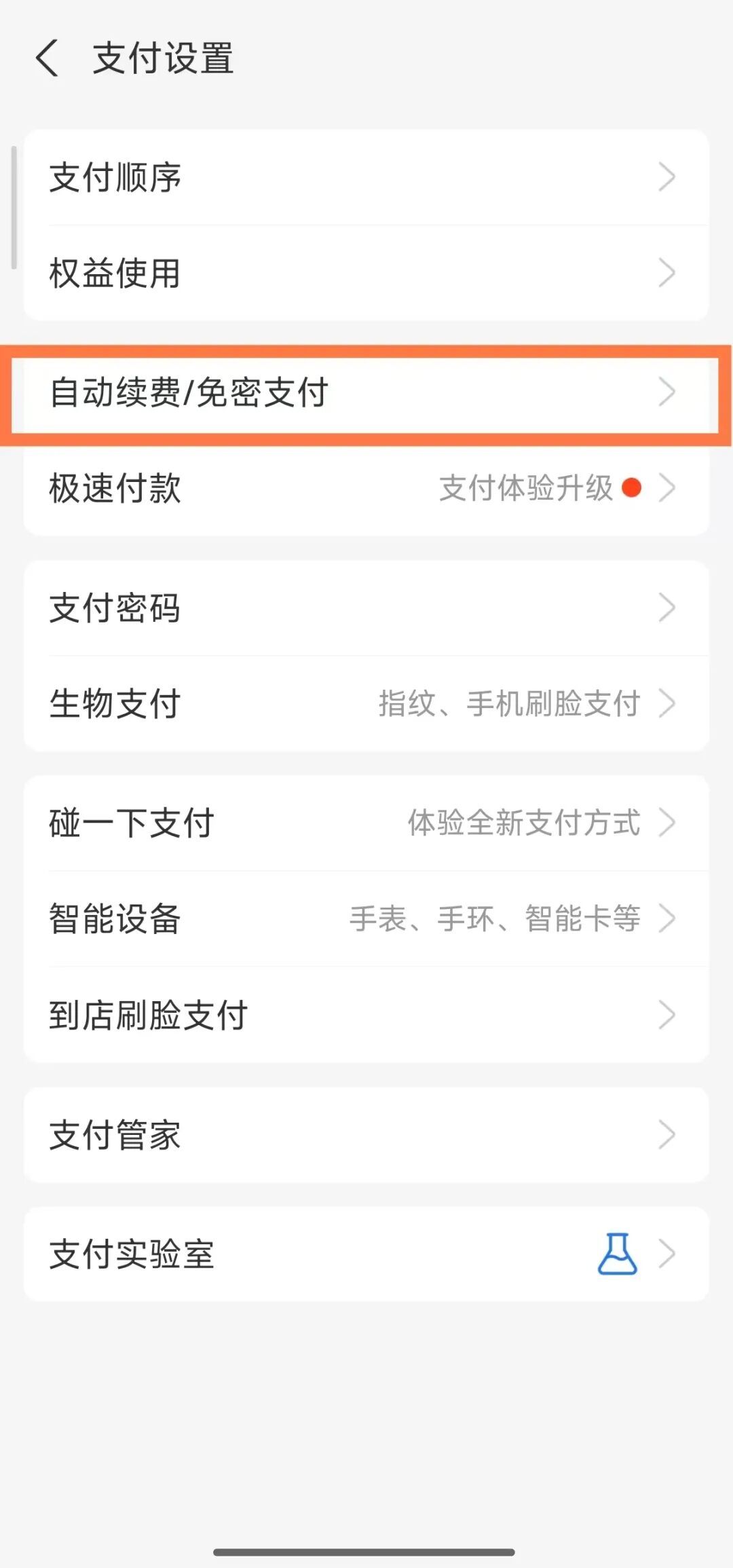Open 到店刷脸支付
This screenshot has width=733, height=1568.
366,1015
